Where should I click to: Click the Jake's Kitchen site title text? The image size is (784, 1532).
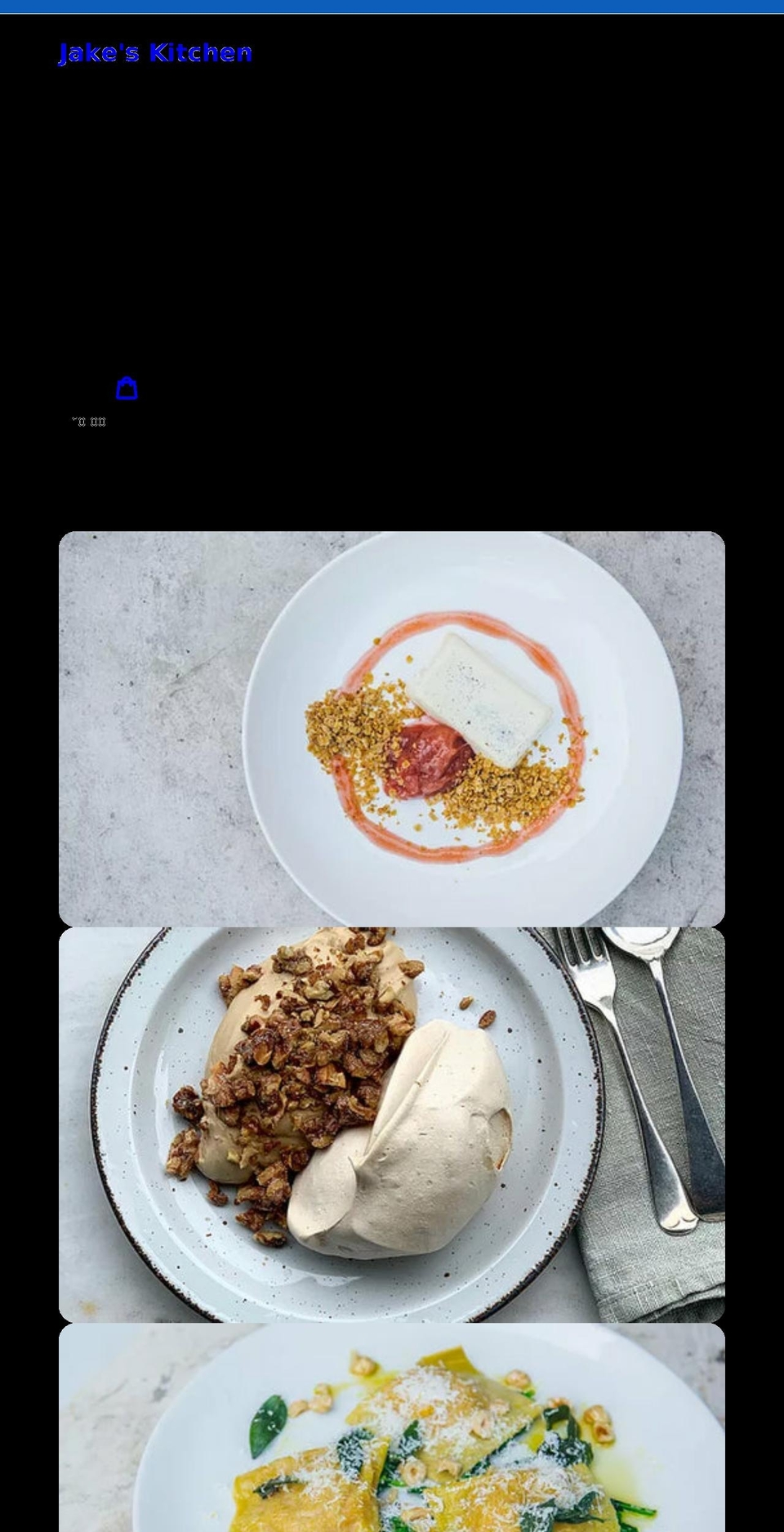point(155,52)
